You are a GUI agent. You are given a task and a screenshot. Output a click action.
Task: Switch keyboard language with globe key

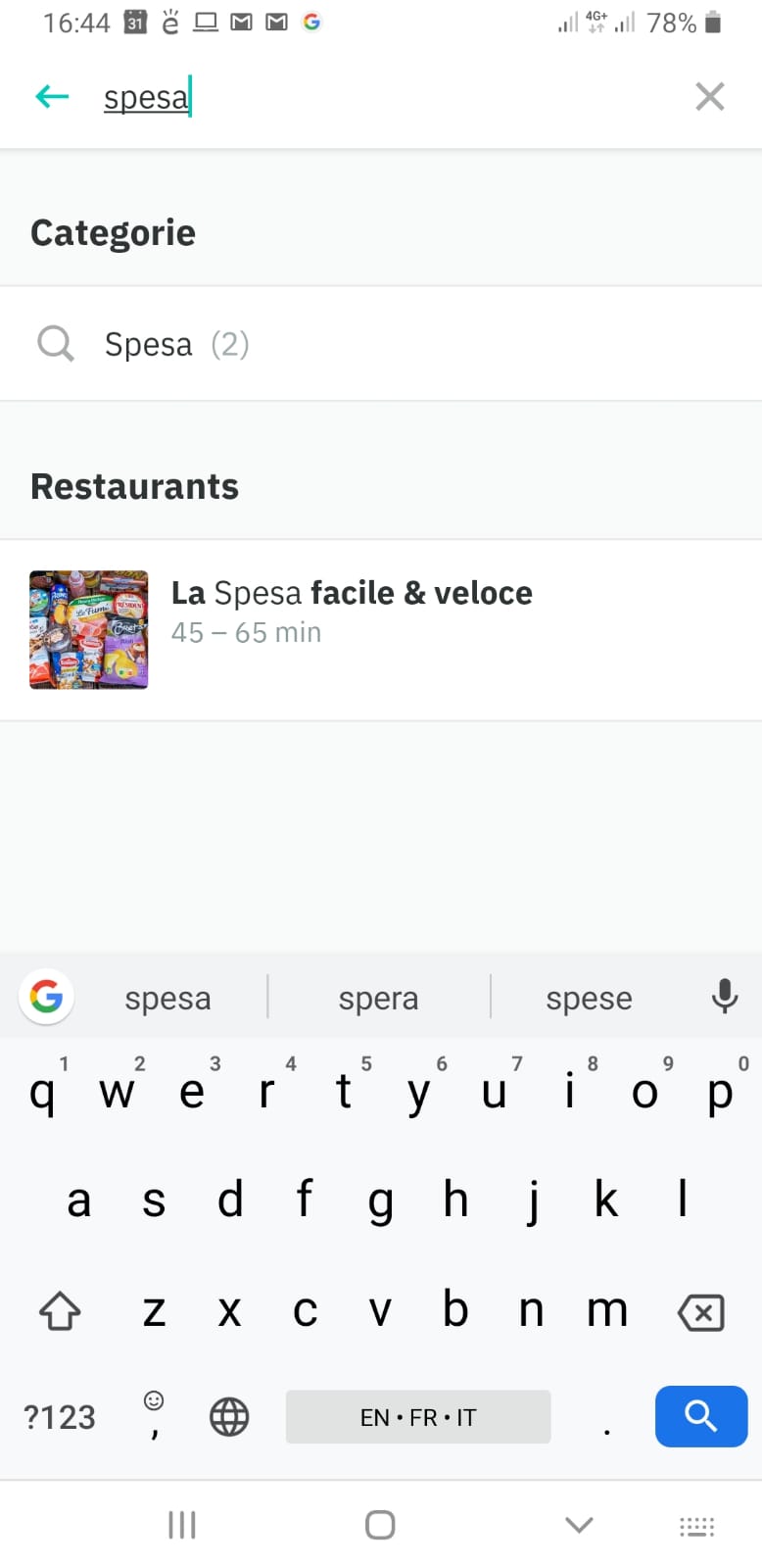229,1417
